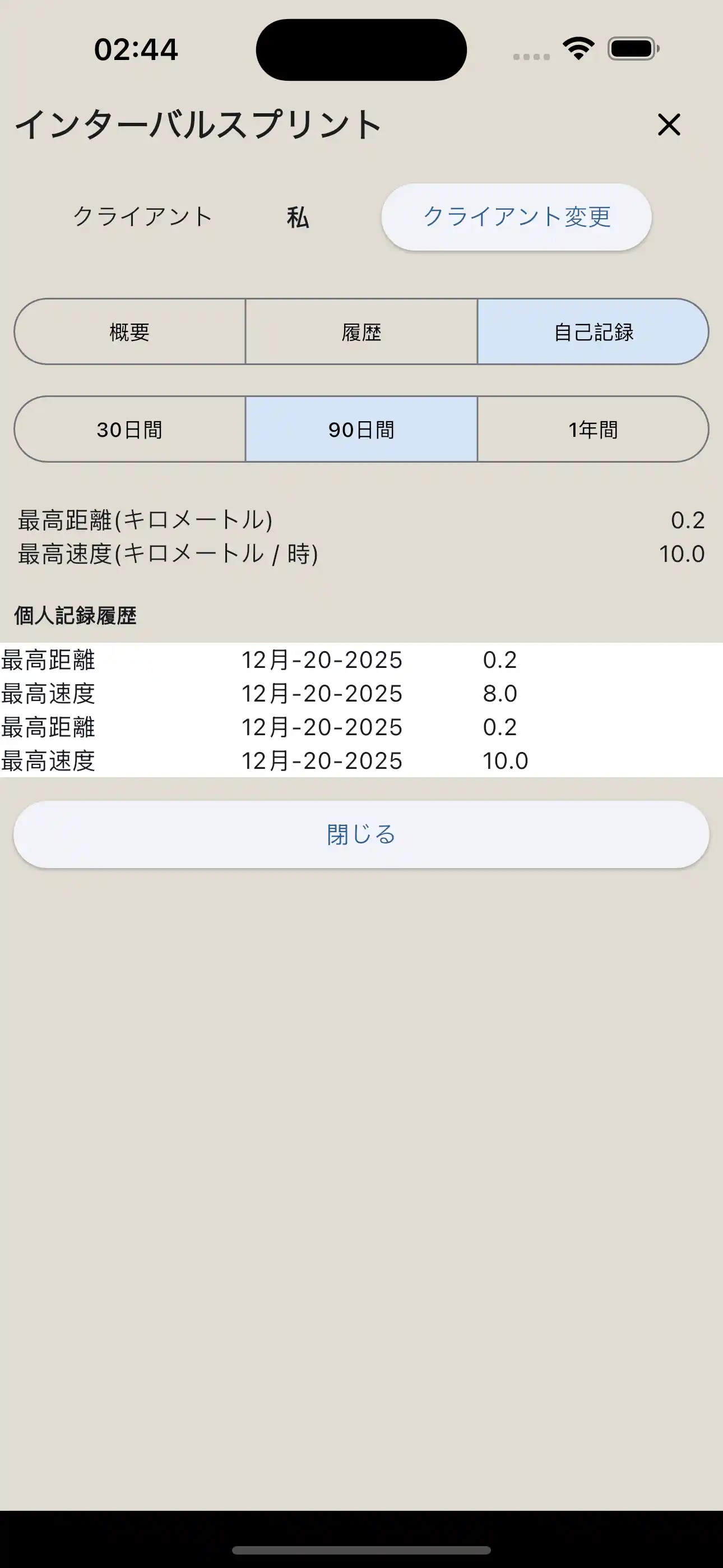The image size is (723, 1568).
Task: Tap the battery indicator in the status bar
Action: pos(631,49)
